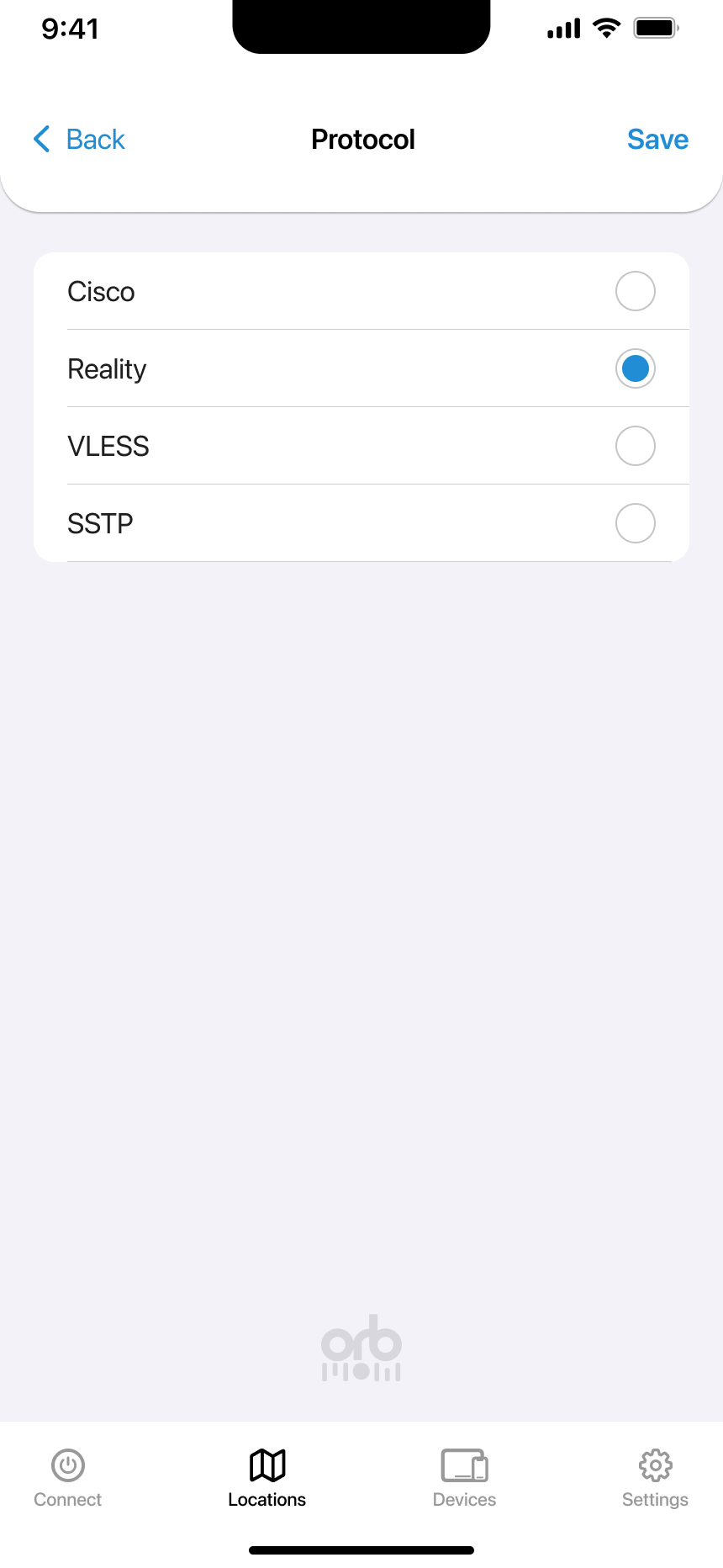Select the SSTP protocol radio button

(x=635, y=523)
